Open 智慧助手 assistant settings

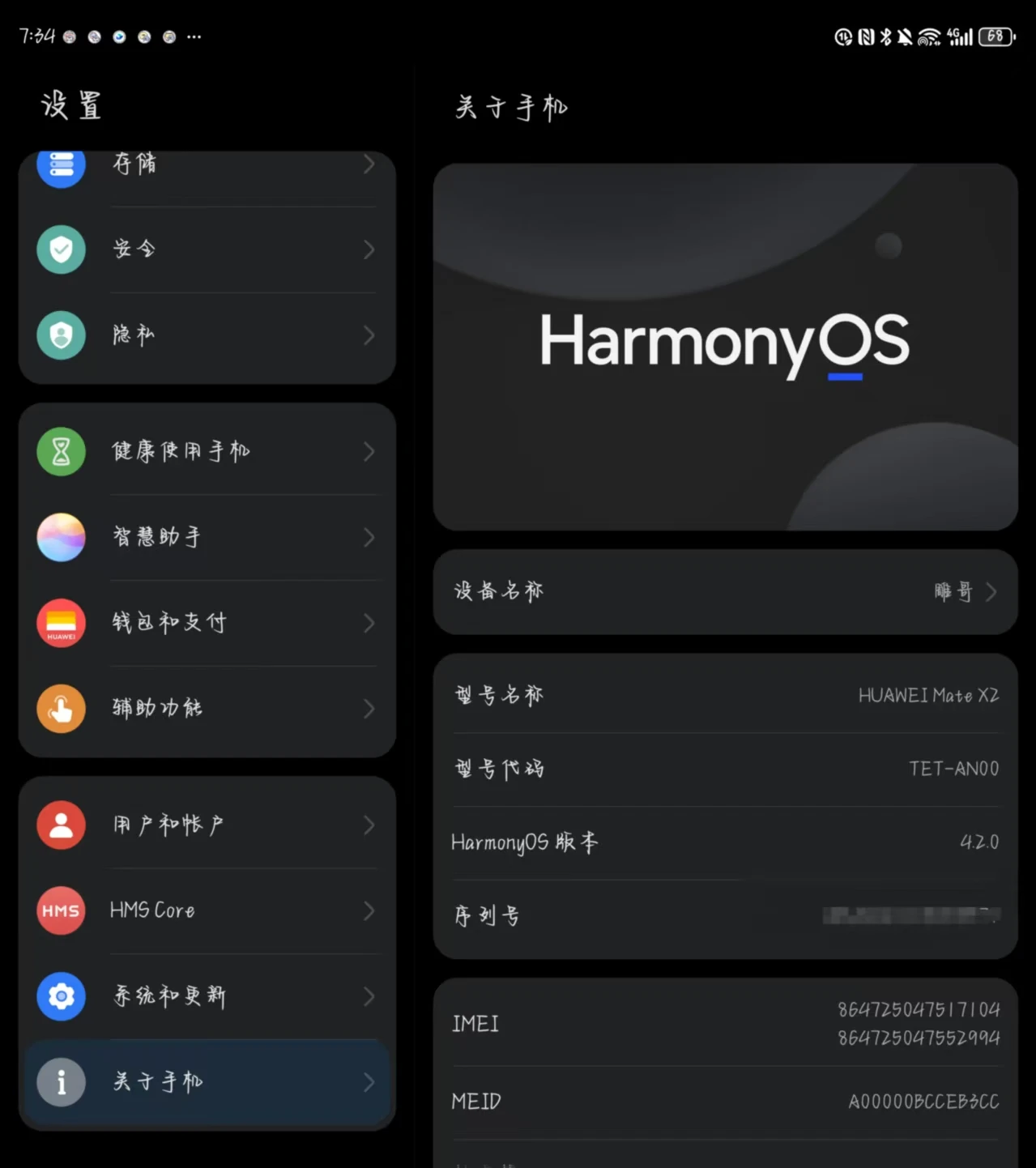207,537
